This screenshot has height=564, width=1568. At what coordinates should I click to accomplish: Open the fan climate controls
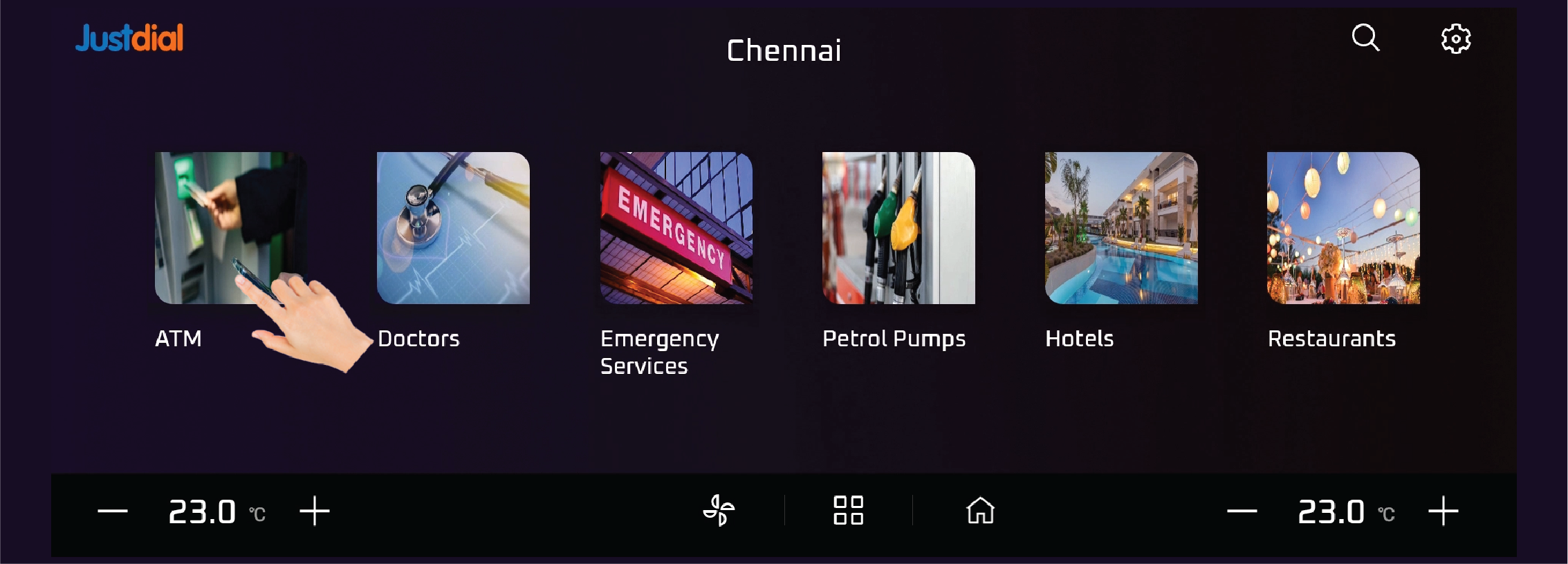click(719, 511)
